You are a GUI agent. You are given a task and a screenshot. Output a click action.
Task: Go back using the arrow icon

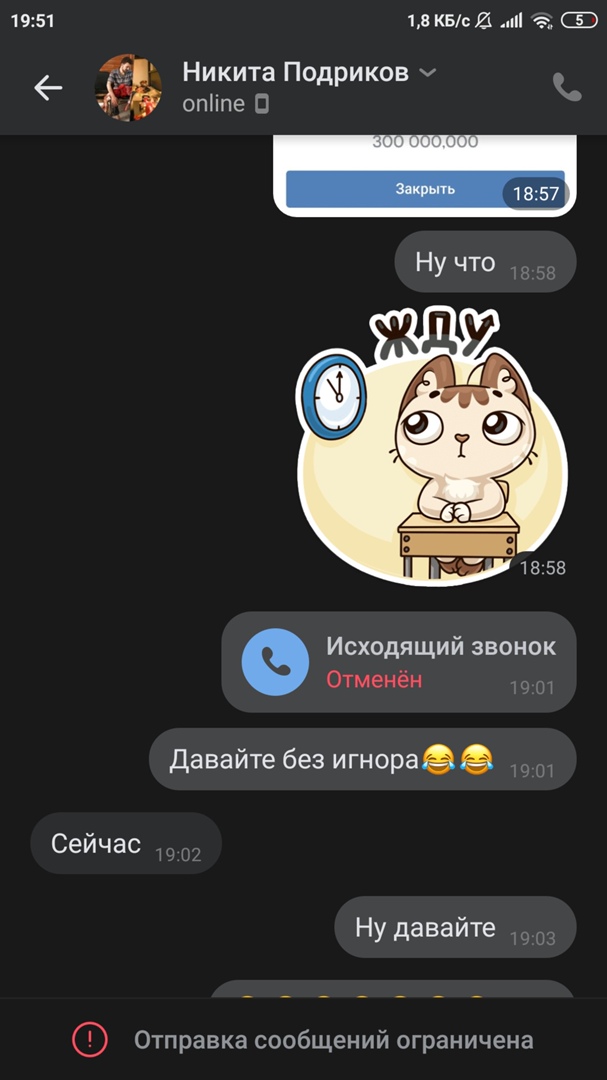47,88
